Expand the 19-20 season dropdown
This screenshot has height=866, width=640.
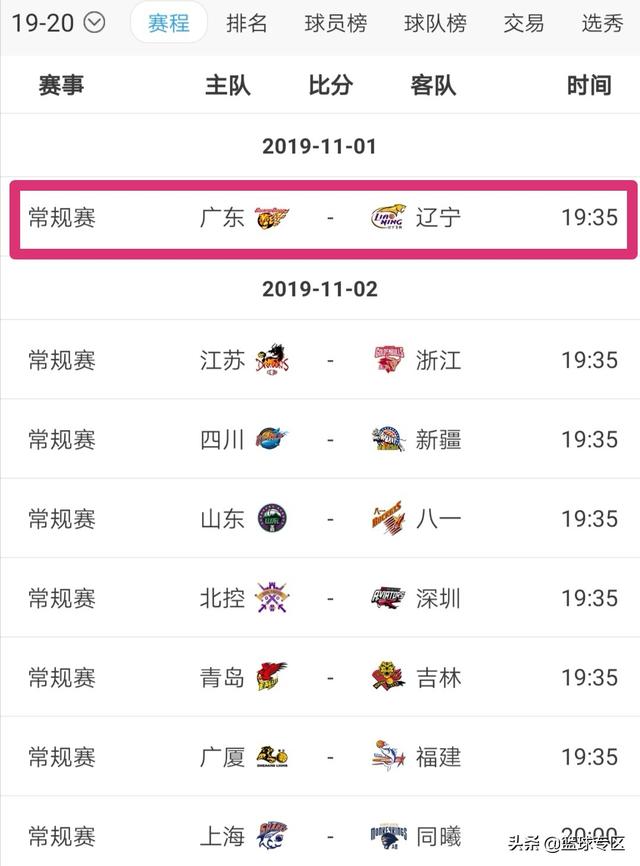point(58,23)
